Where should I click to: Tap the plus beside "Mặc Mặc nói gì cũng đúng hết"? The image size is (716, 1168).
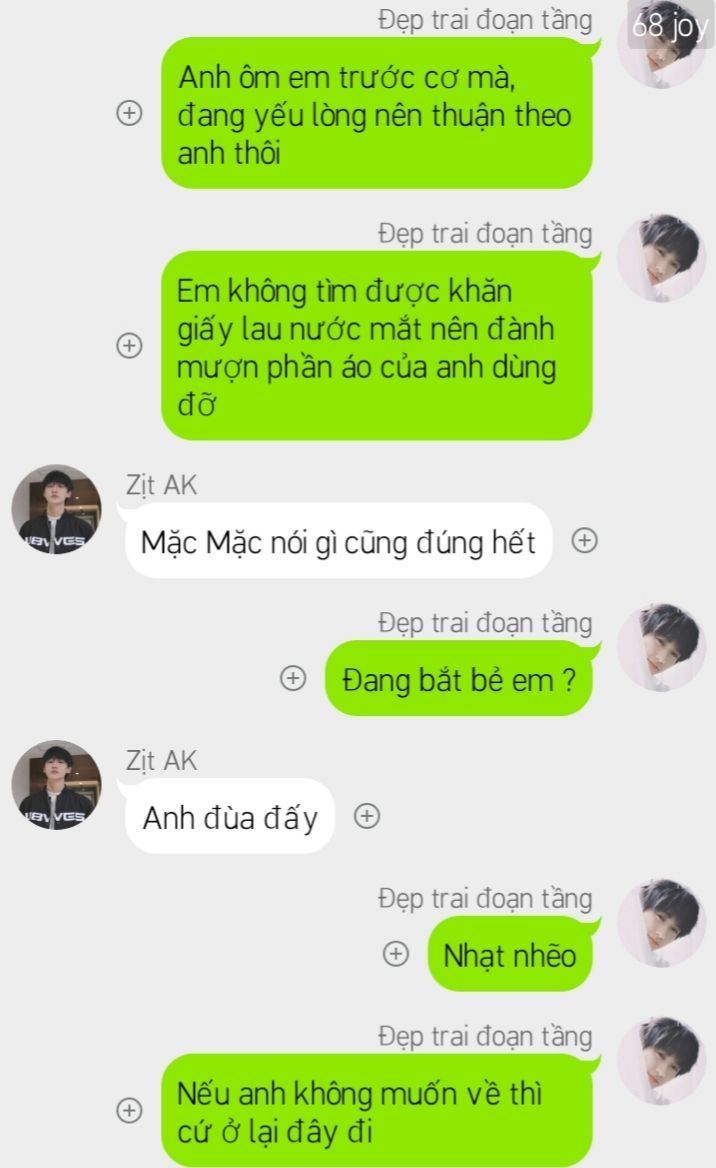click(585, 541)
